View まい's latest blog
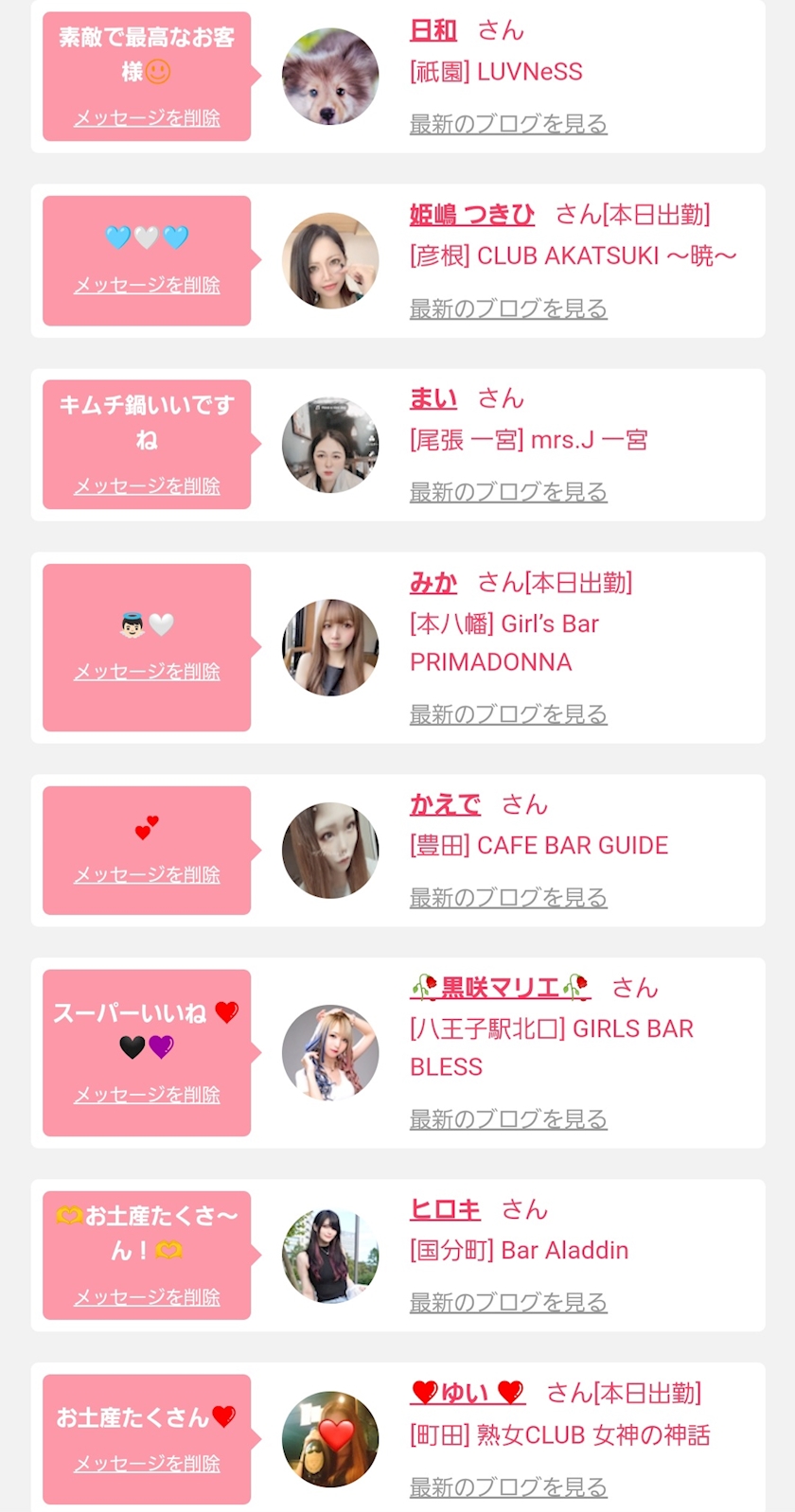The height and width of the screenshot is (1512, 795). [507, 492]
